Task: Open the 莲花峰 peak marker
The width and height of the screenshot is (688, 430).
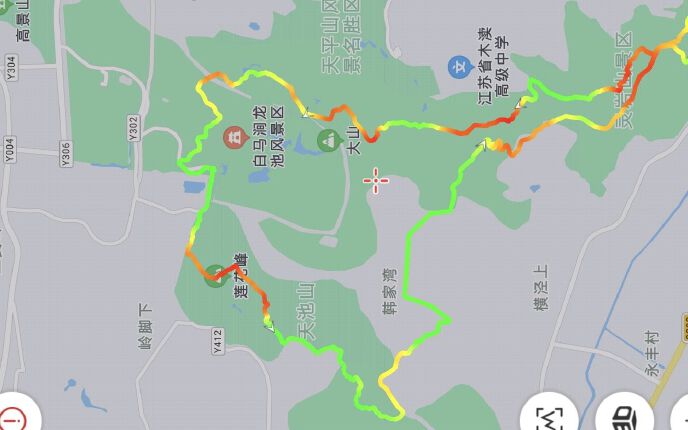Action: coord(215,278)
